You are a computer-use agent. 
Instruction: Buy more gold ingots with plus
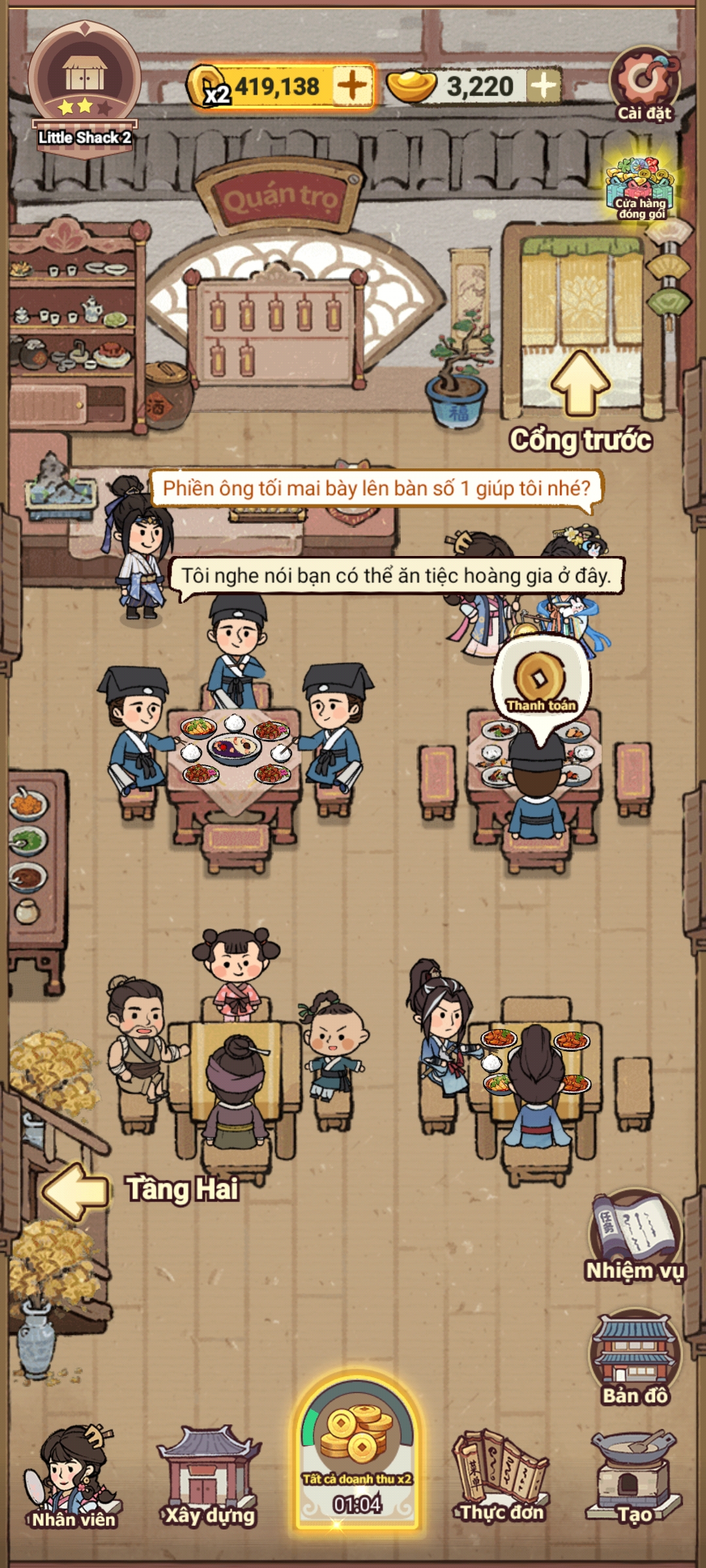coord(543,86)
